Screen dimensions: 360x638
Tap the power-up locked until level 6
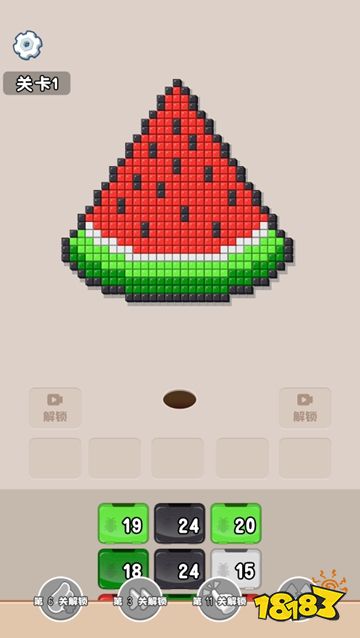point(61,599)
